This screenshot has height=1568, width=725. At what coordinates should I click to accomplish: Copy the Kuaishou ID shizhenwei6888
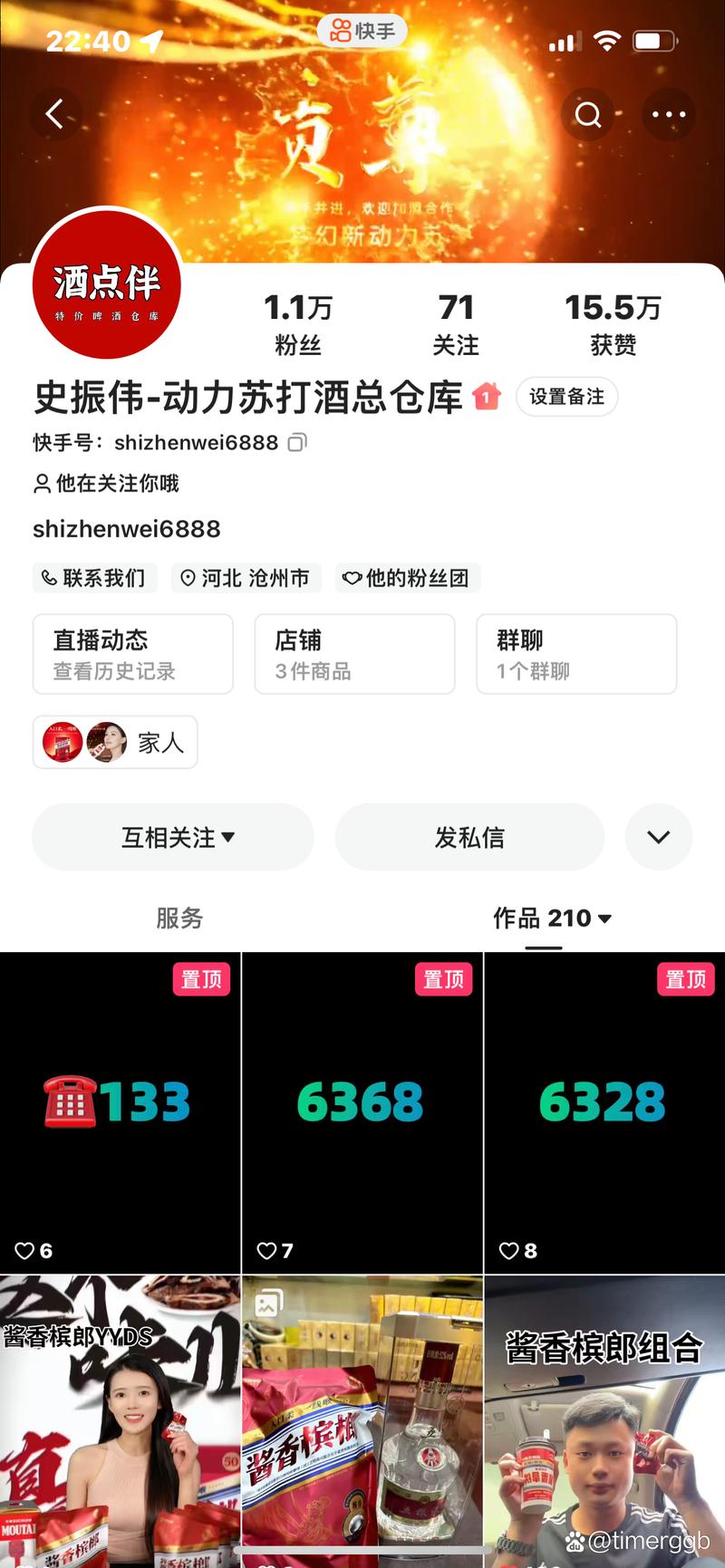click(298, 442)
